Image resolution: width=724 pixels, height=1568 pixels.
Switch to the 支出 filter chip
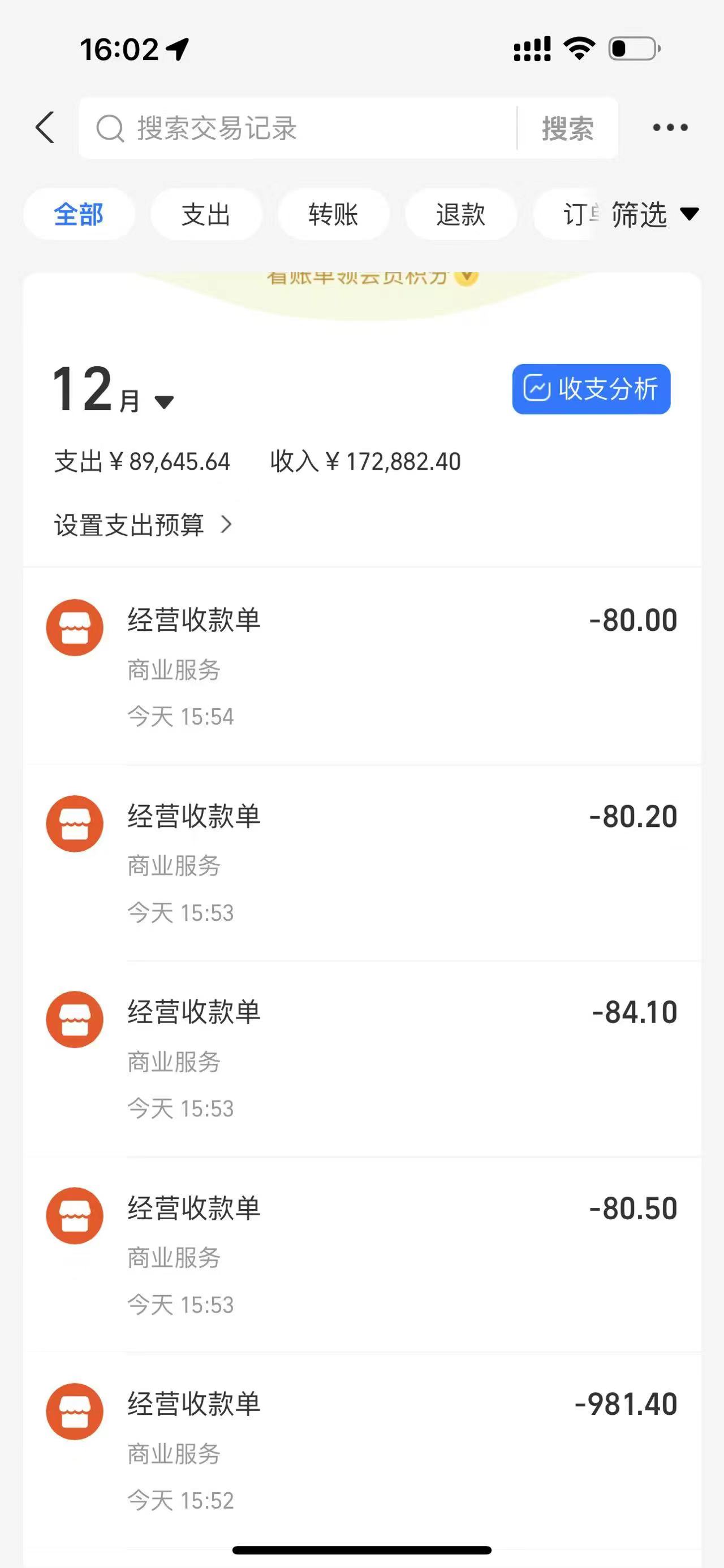pos(206,214)
